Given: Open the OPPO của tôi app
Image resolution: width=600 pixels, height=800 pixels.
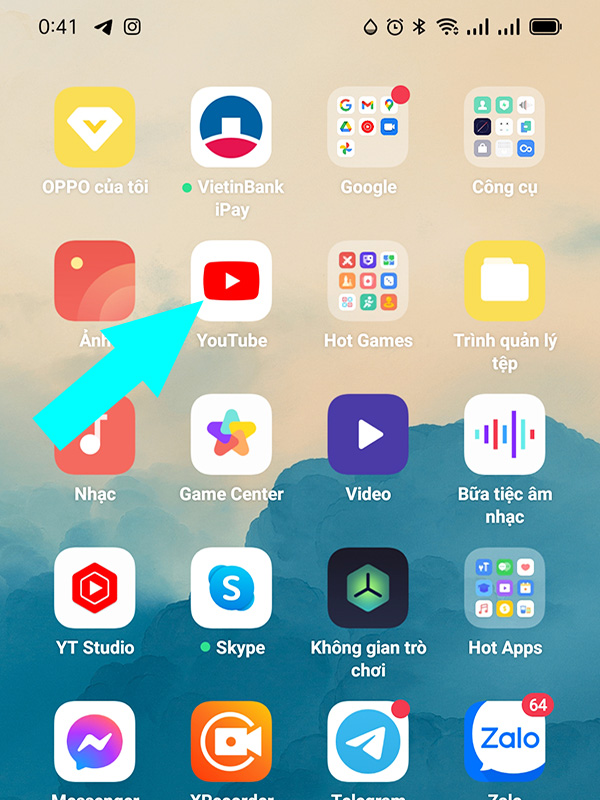Looking at the screenshot, I should [95, 127].
